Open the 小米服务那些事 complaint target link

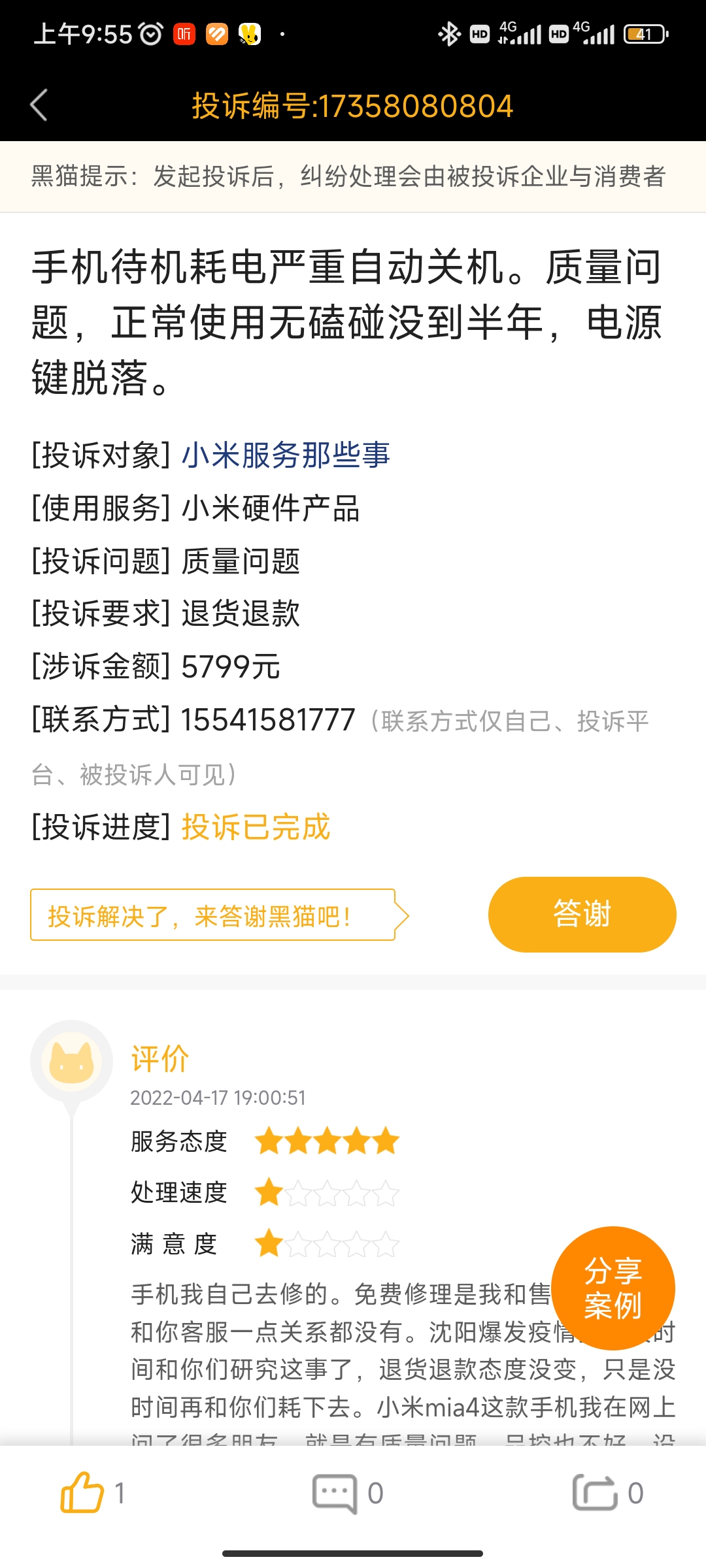[286, 455]
